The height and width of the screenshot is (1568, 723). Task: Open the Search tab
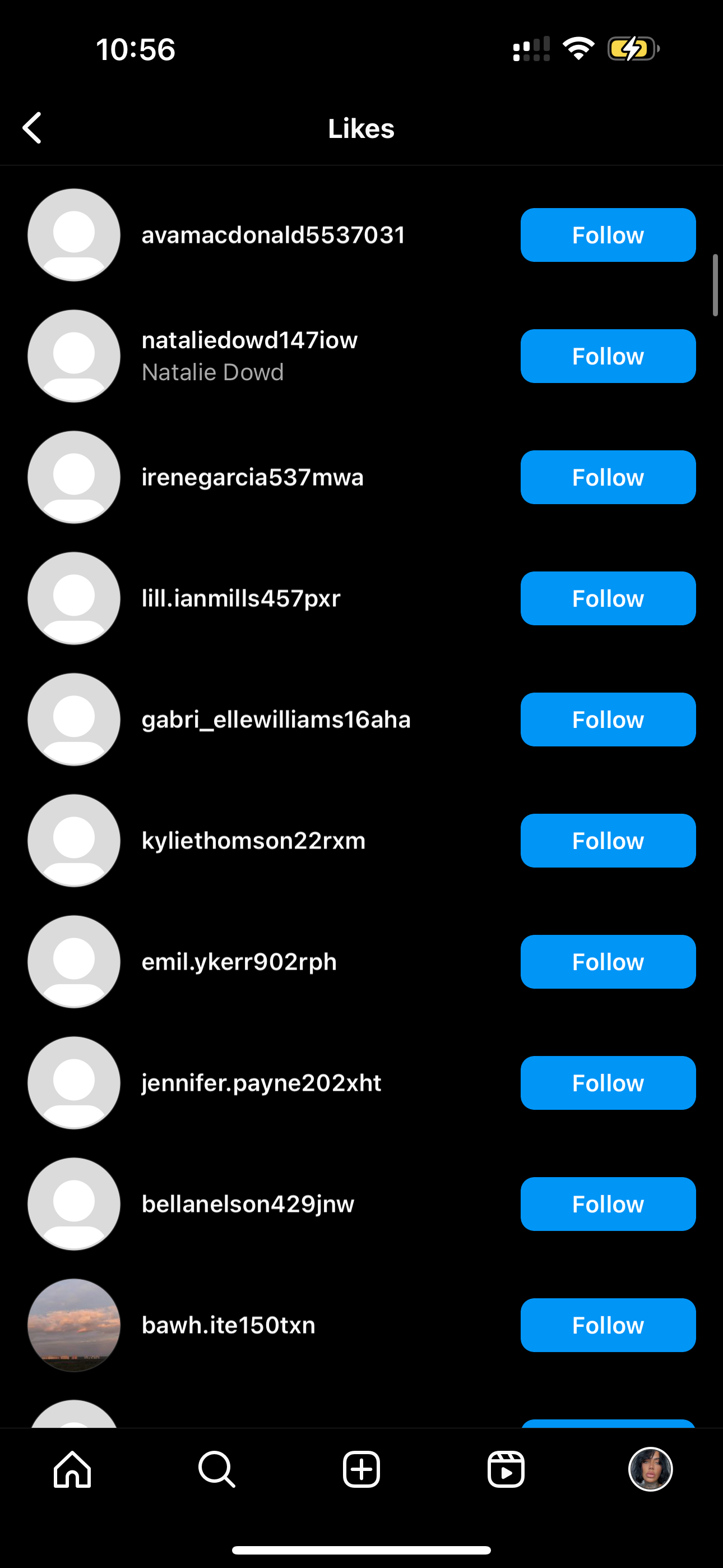click(x=217, y=1469)
